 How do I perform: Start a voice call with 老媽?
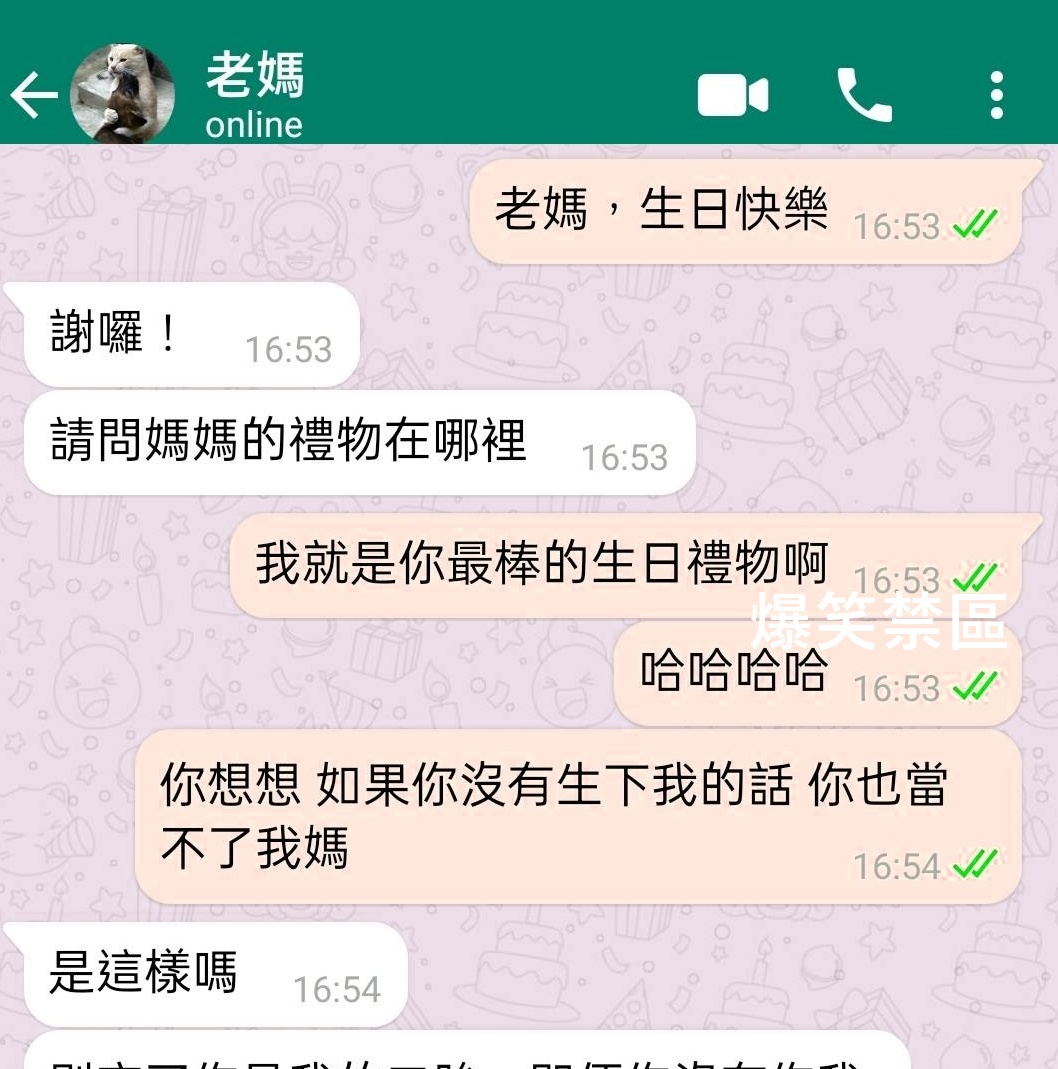(864, 96)
